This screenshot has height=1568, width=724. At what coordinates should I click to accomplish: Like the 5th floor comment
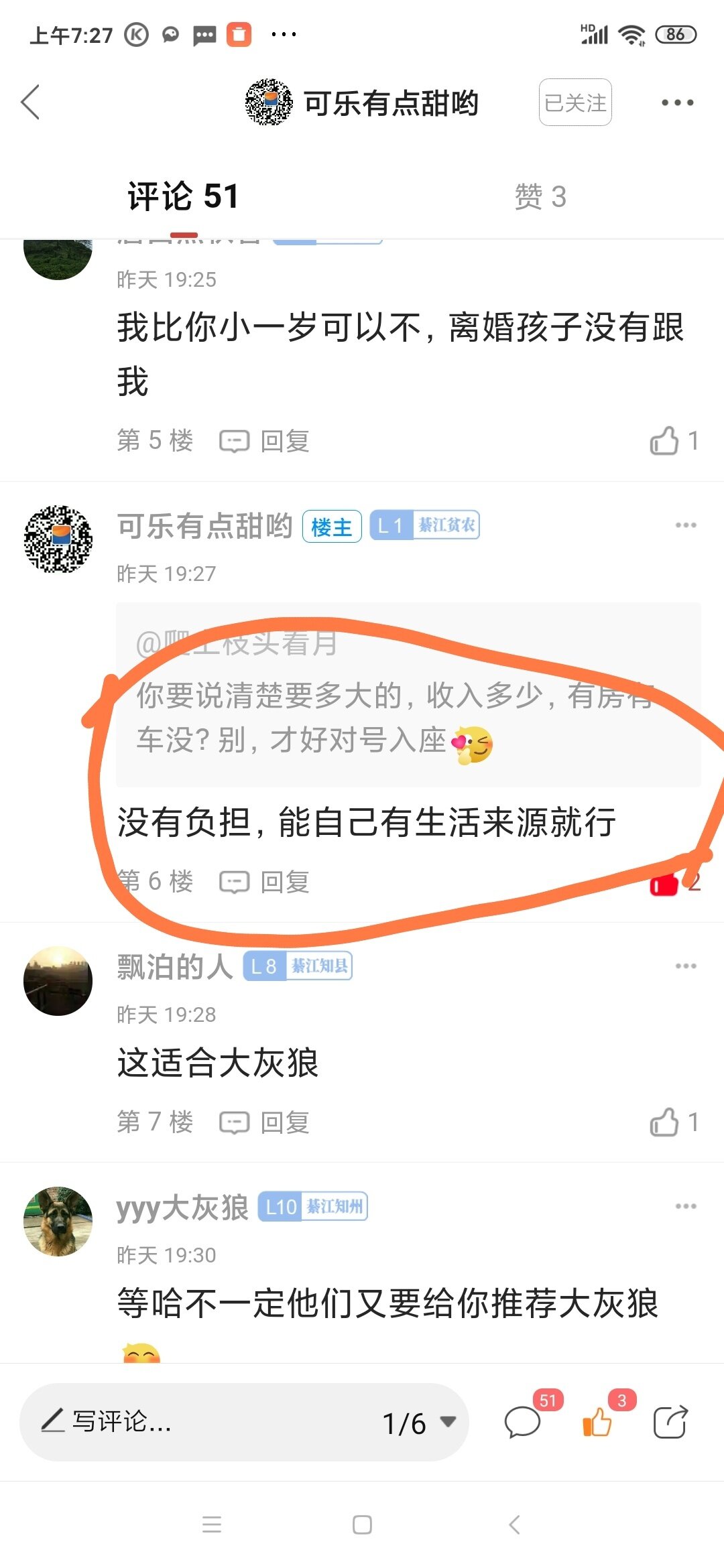point(664,441)
